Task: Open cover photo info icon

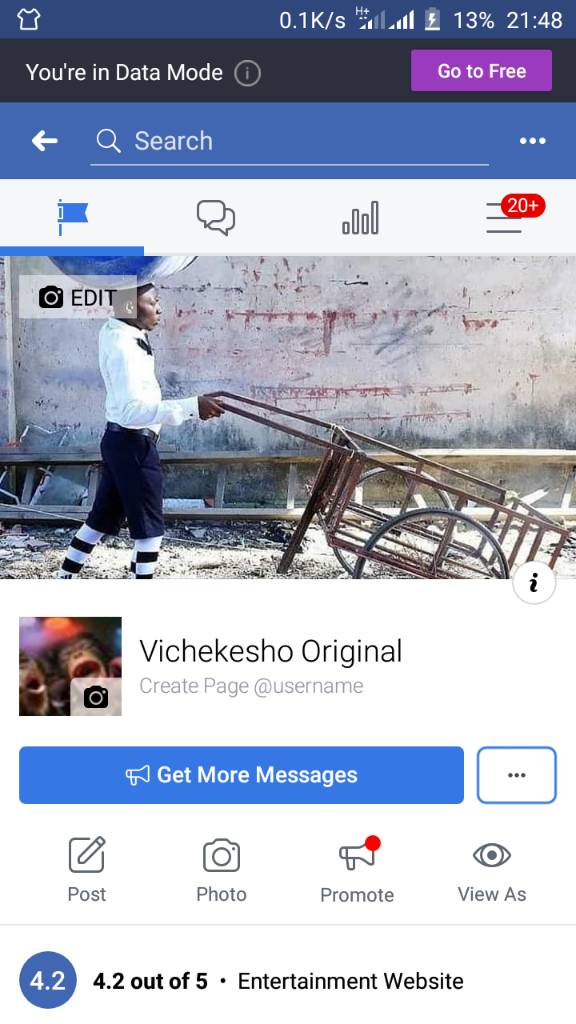Action: point(534,583)
